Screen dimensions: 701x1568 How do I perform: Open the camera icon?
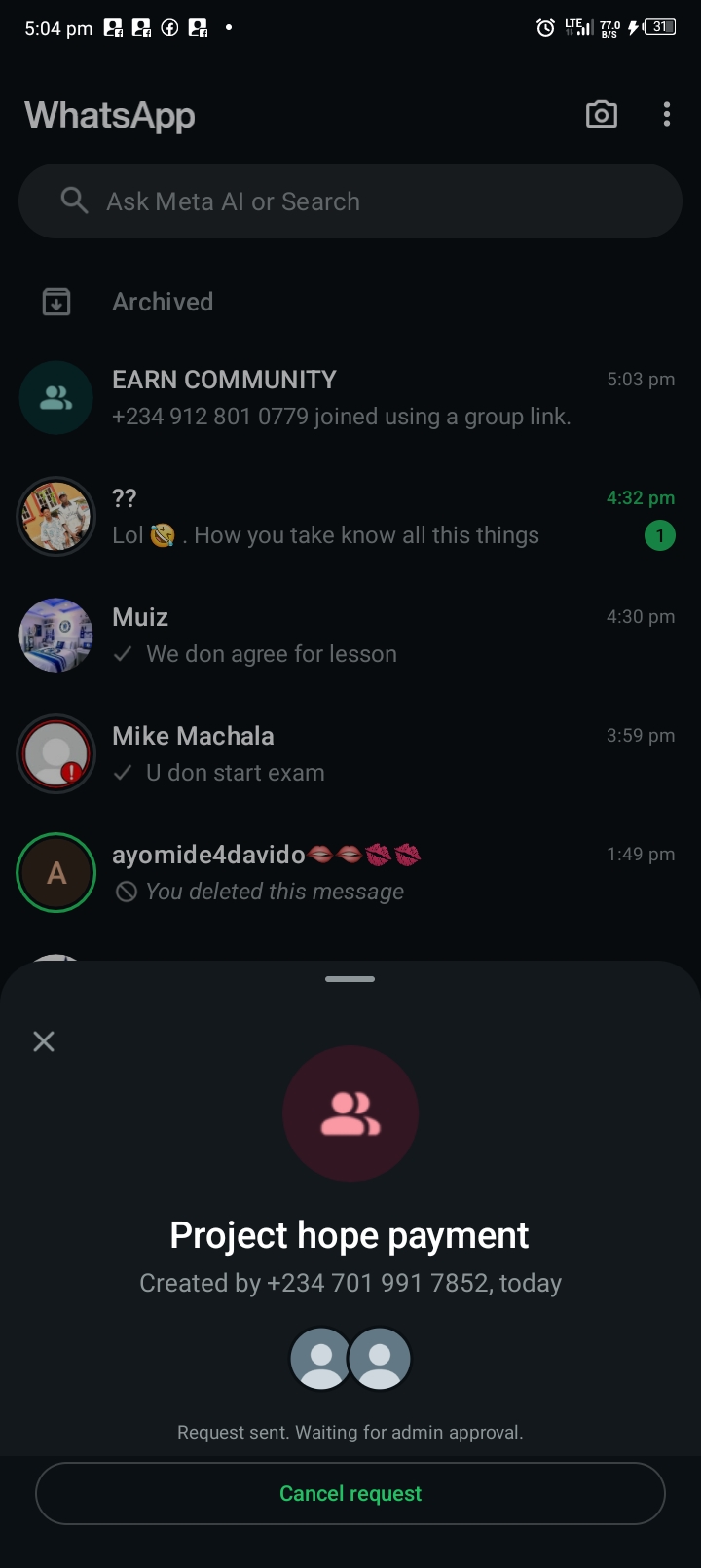[601, 115]
